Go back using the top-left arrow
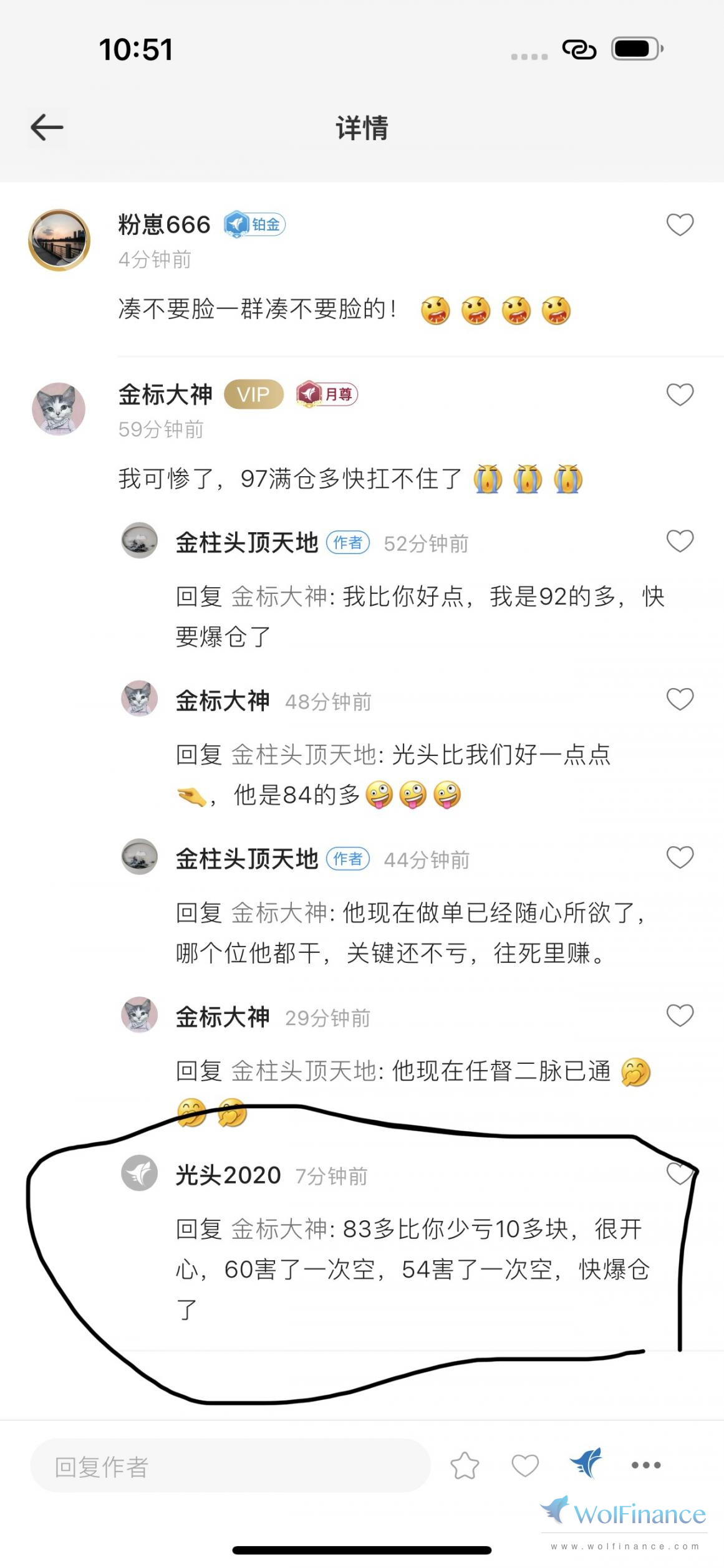Image resolution: width=724 pixels, height=1568 pixels. [47, 127]
